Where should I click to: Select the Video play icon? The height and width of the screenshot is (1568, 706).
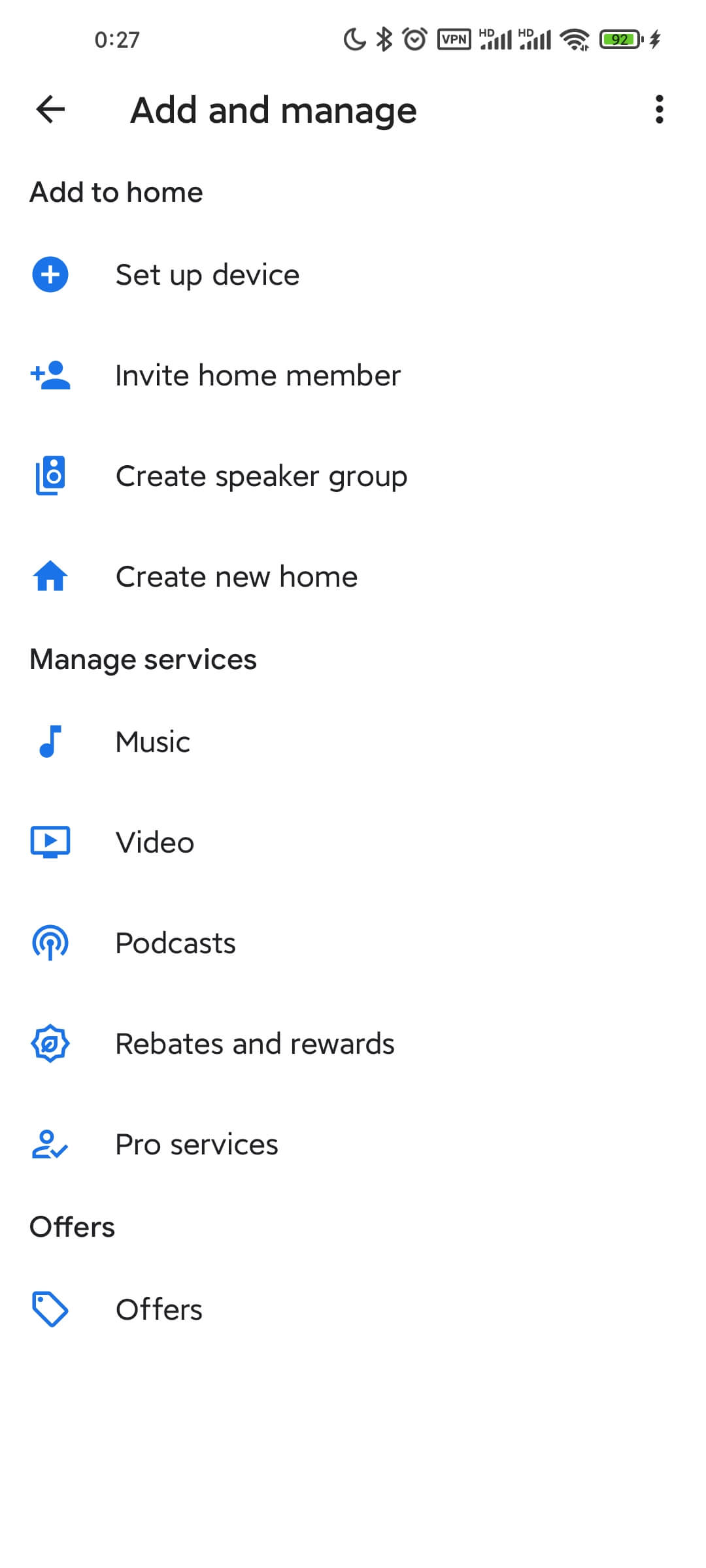[50, 841]
